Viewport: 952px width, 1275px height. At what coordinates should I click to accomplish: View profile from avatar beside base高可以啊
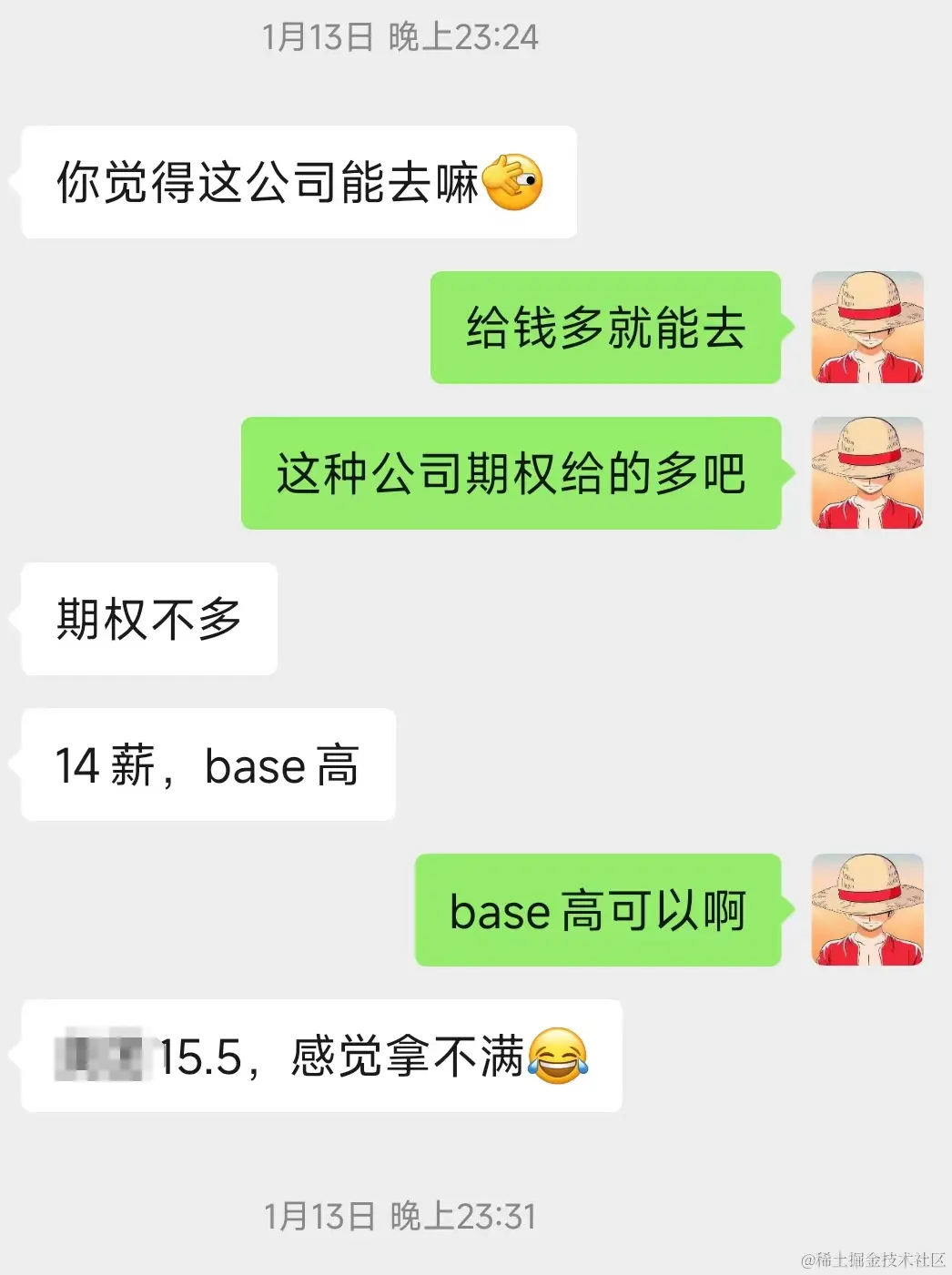[x=866, y=910]
